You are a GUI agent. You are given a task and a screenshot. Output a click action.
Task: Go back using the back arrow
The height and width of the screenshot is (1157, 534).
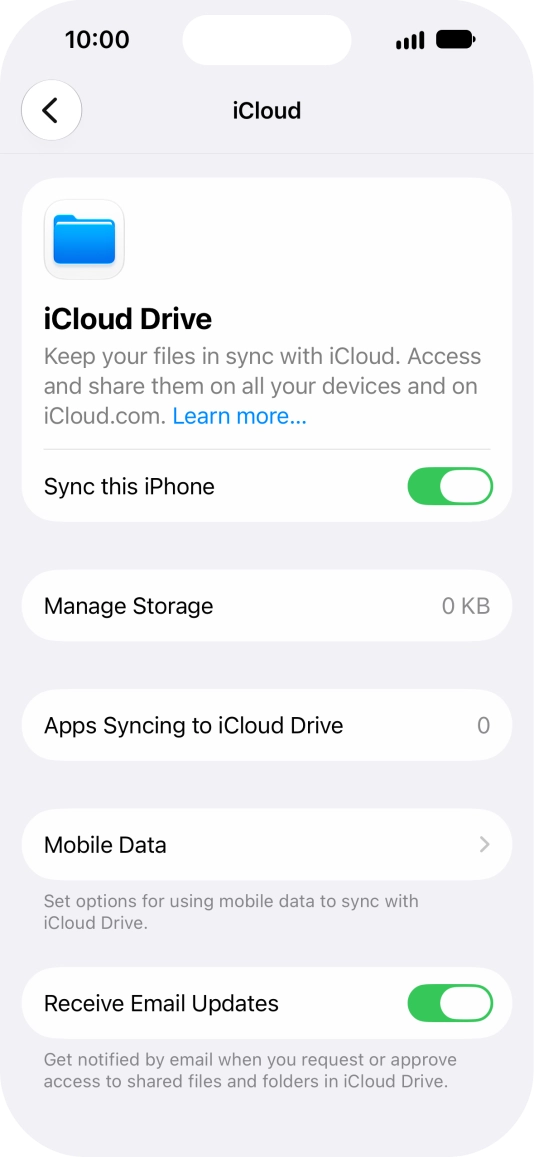(x=51, y=111)
